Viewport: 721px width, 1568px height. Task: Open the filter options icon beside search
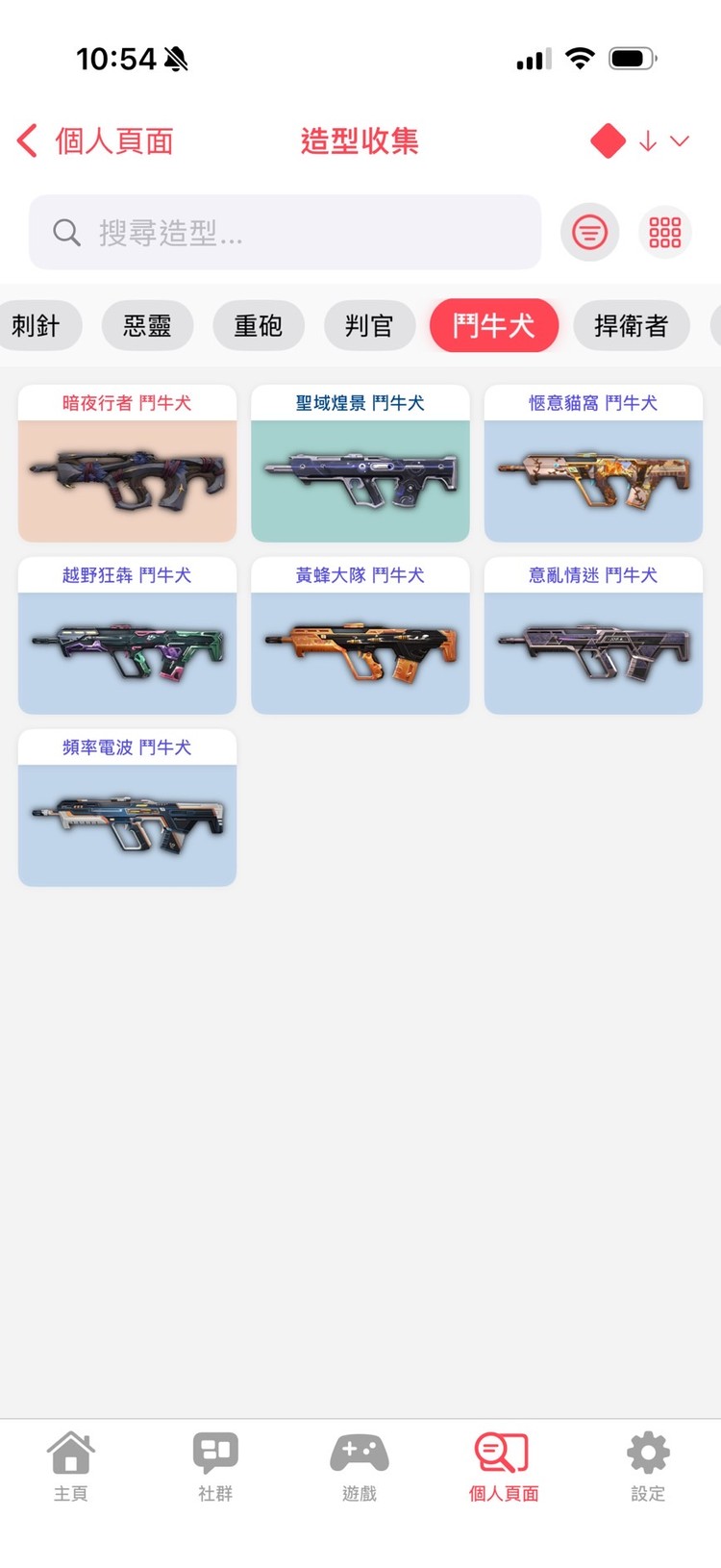tap(589, 232)
